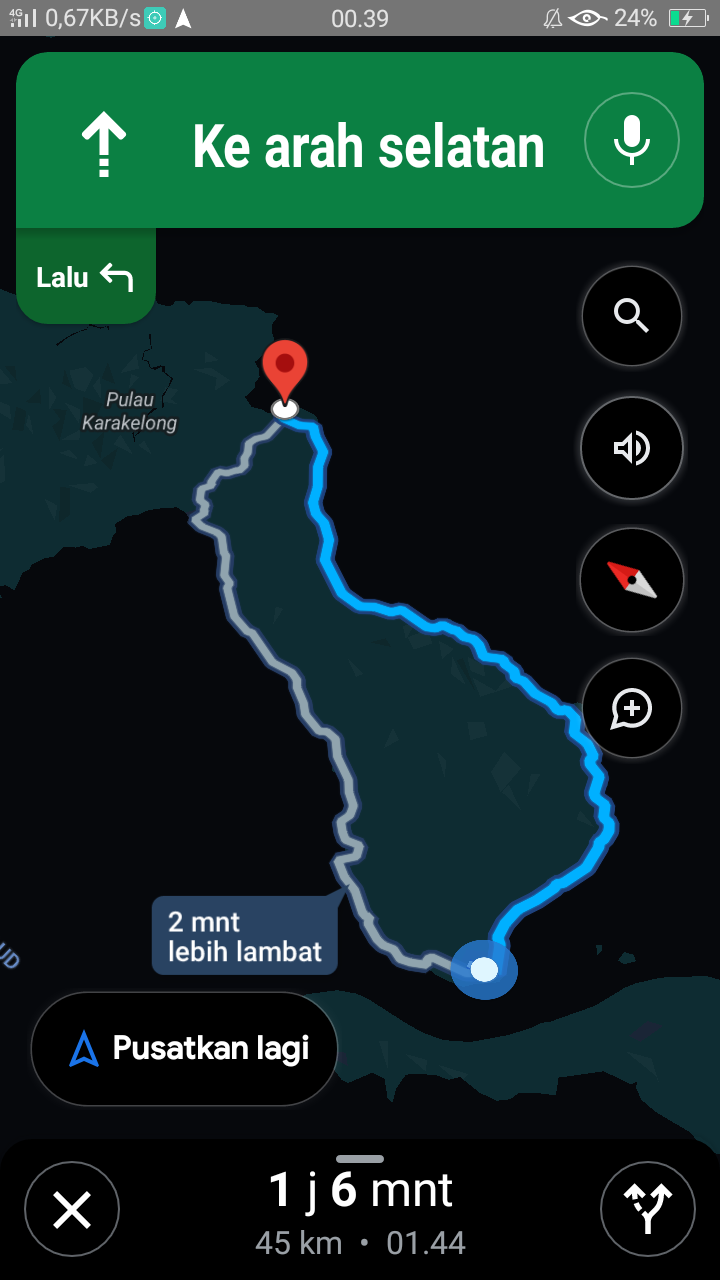Screen dimensions: 720x1280
Task: Close navigation with the X button
Action: (x=72, y=1210)
